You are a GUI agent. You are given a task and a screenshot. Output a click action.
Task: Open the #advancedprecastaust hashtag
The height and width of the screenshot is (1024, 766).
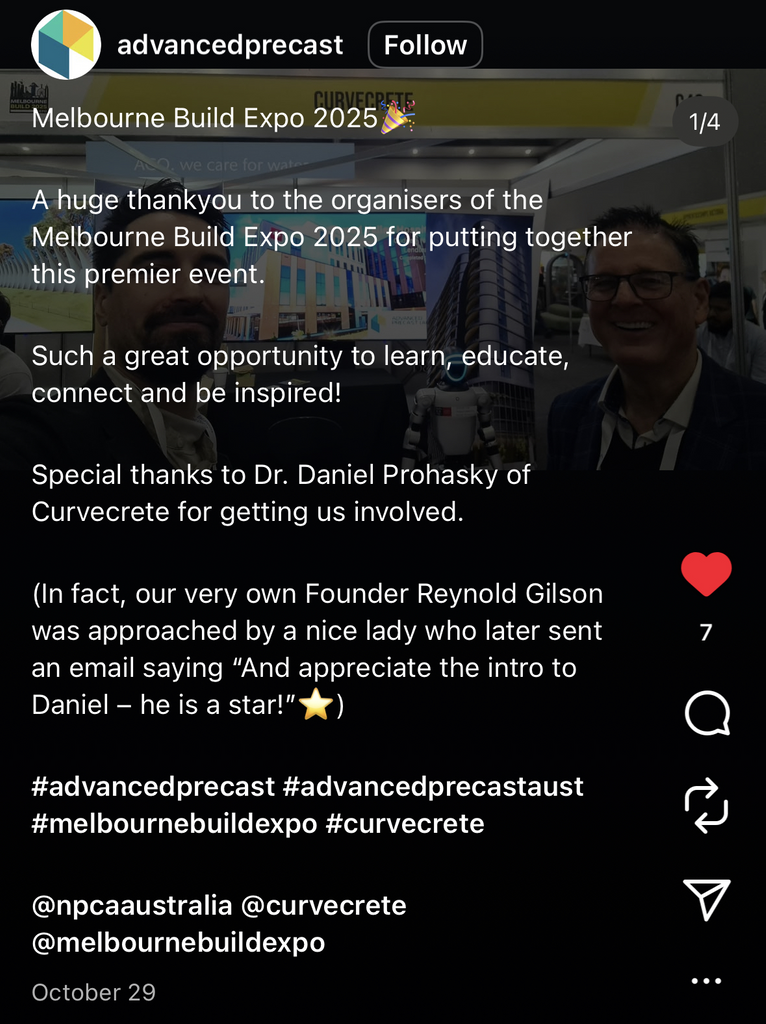click(433, 786)
